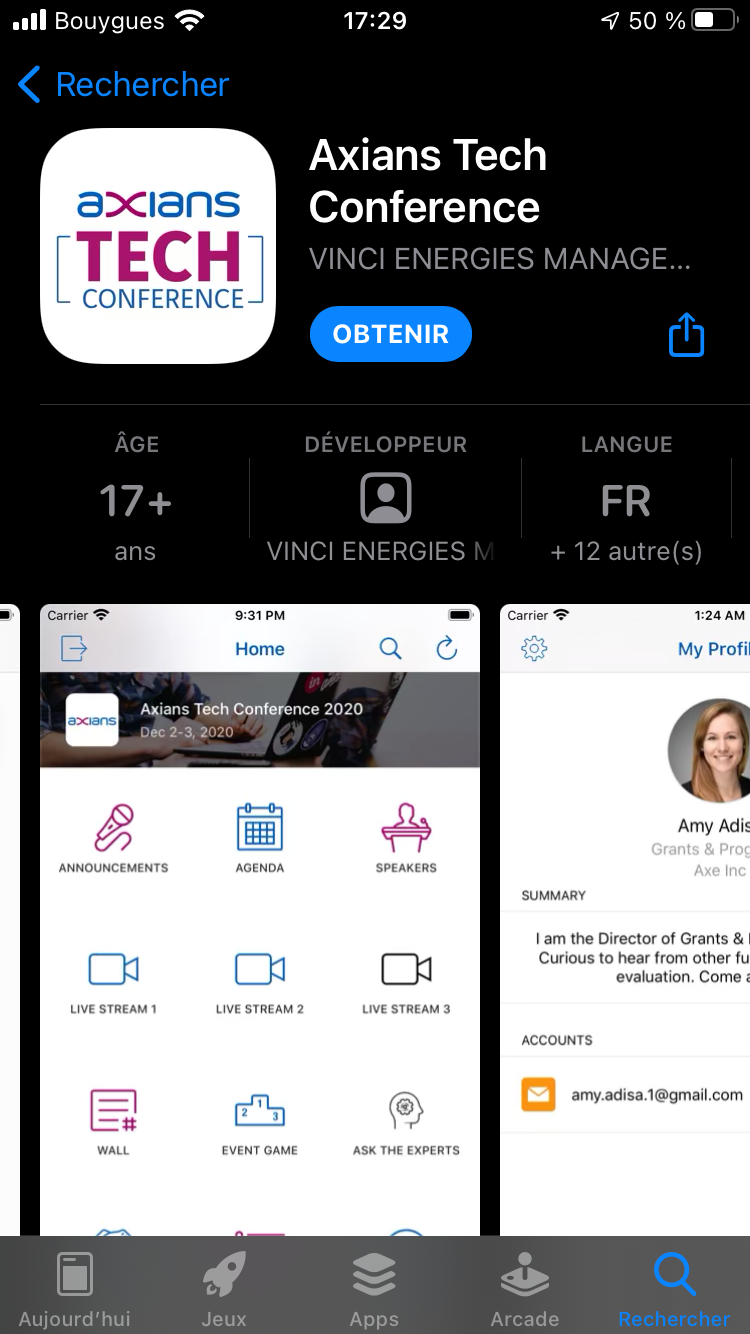Share the Axians Tech Conference app
The image size is (750, 1334).
[x=686, y=335]
